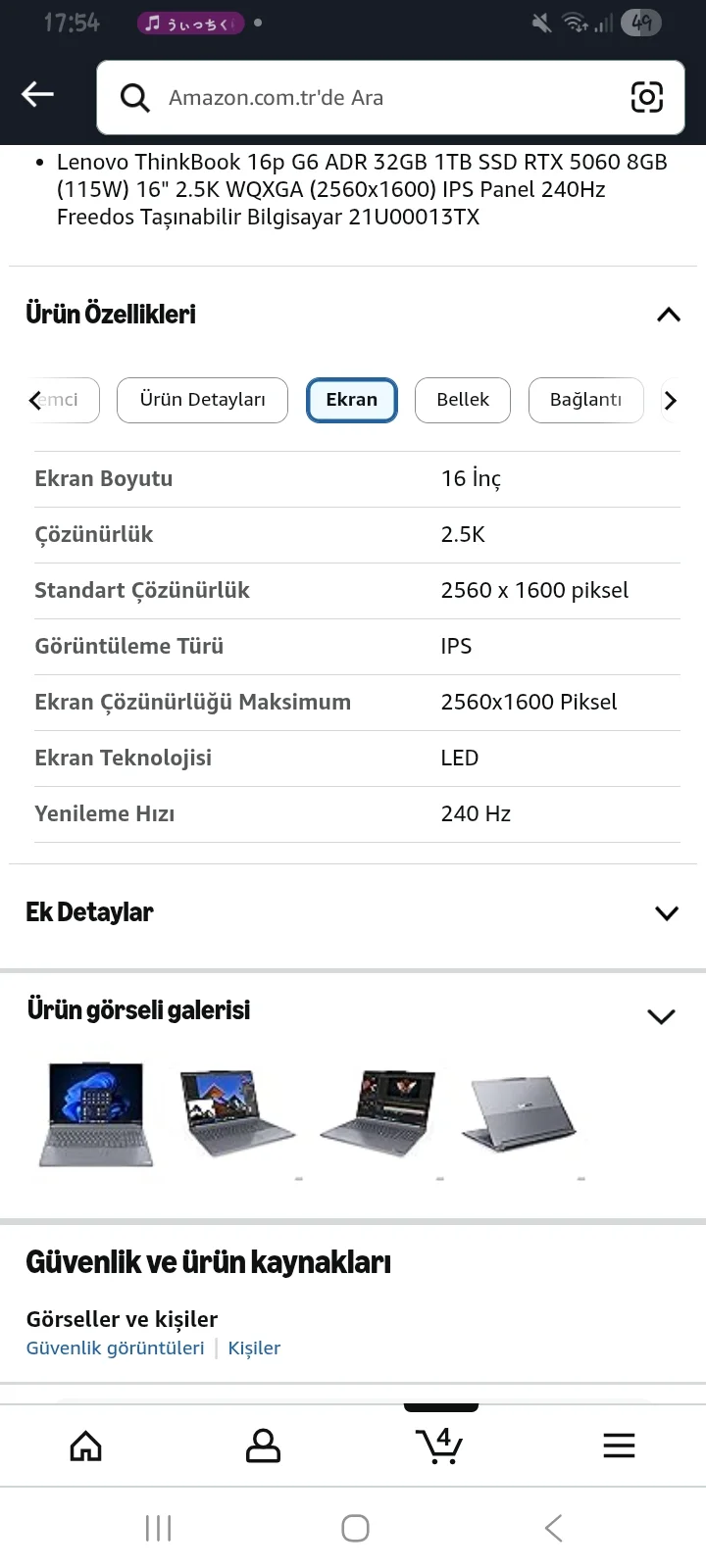Open the Güvenlik görüntüleri link

115,1348
